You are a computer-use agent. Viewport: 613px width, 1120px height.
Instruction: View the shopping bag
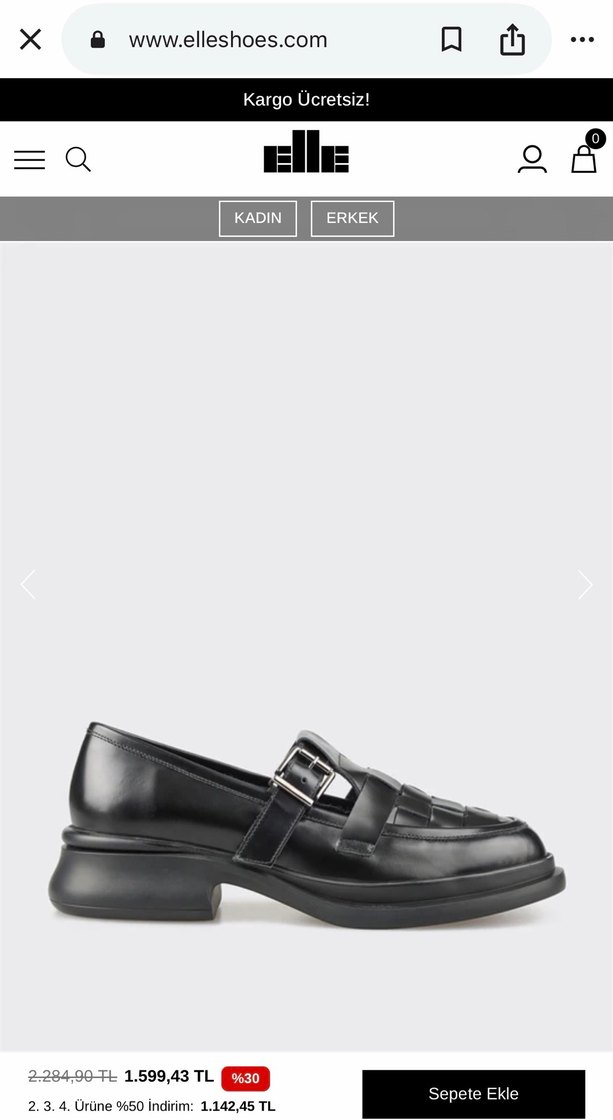585,158
